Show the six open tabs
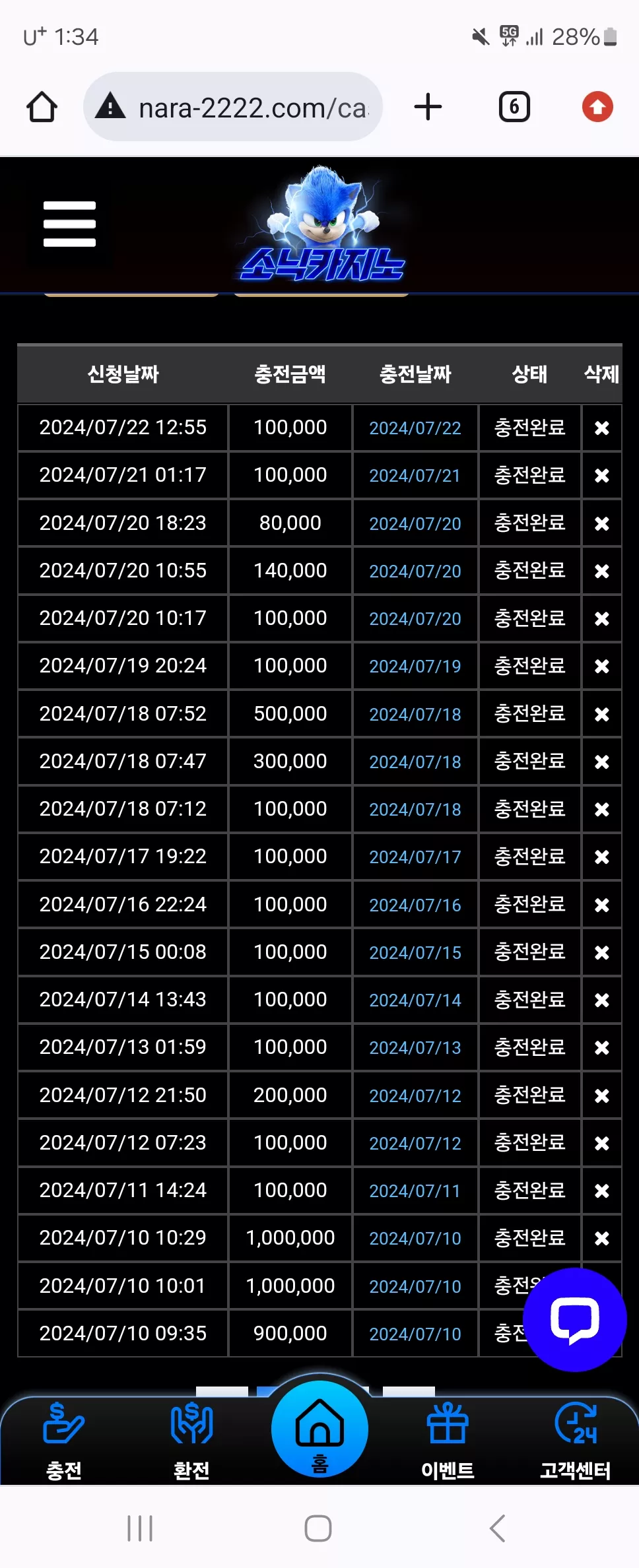 click(514, 107)
